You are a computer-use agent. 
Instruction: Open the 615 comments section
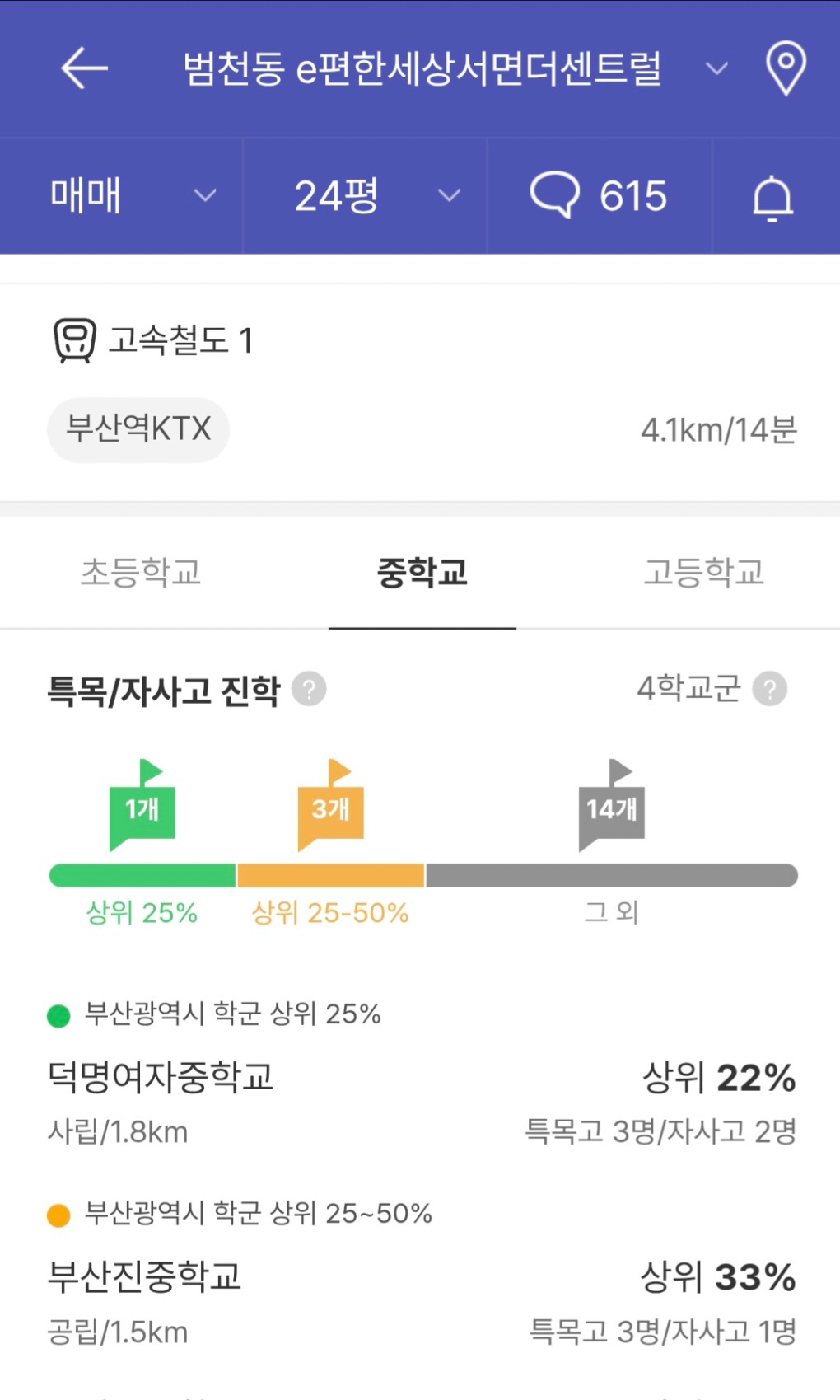click(599, 195)
